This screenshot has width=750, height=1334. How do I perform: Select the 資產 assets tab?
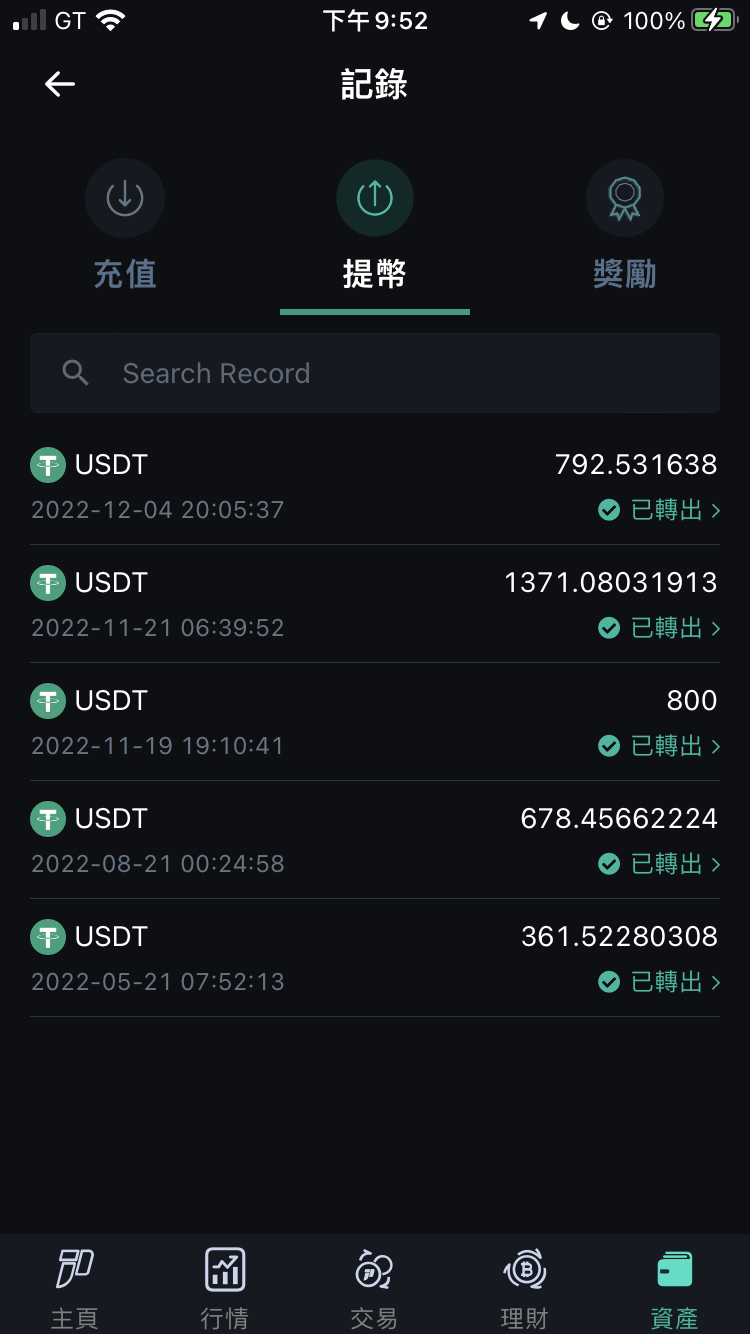click(675, 1287)
